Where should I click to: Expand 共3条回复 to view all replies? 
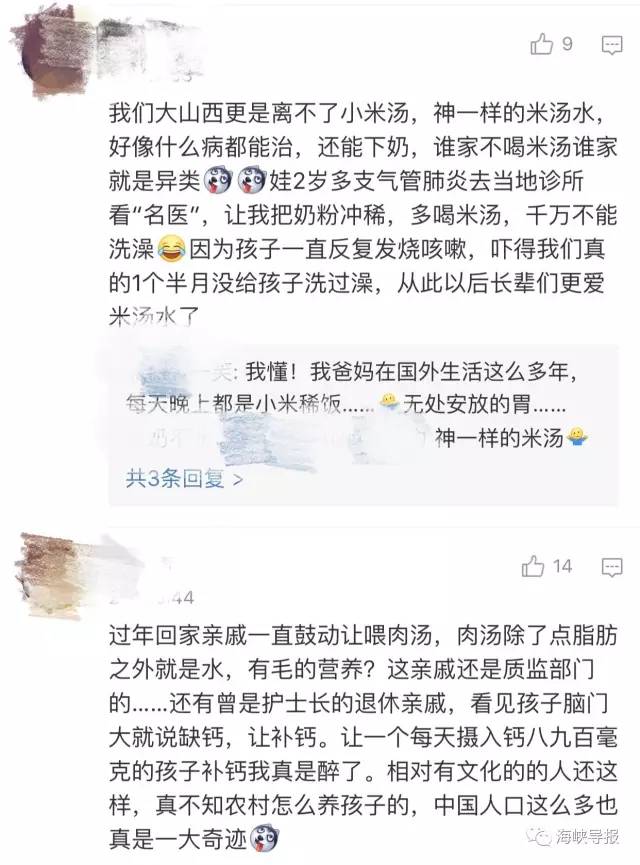[x=183, y=478]
